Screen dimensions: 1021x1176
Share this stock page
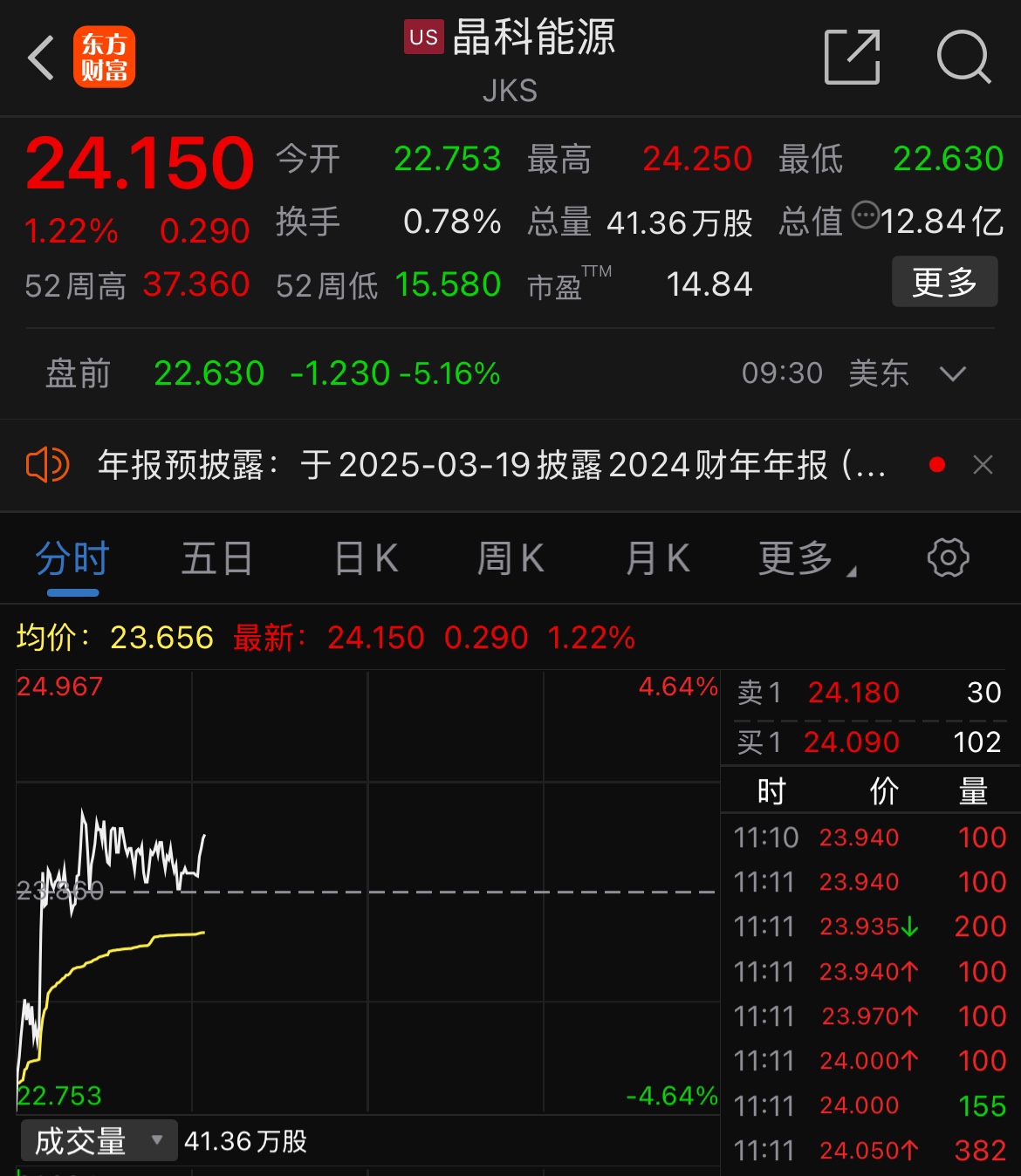(x=852, y=58)
